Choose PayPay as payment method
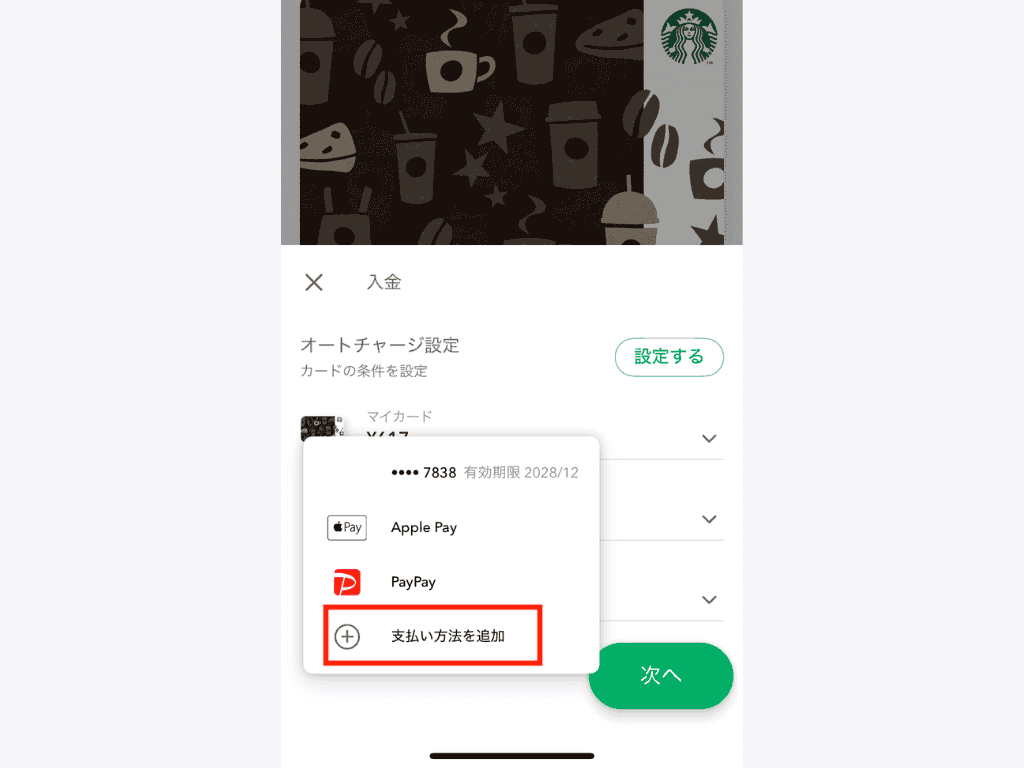The image size is (1024, 768). coord(413,582)
